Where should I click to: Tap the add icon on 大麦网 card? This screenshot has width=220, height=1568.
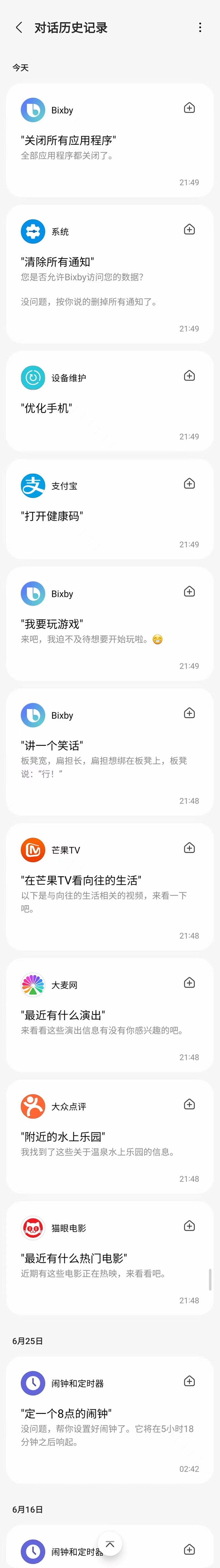[190, 982]
